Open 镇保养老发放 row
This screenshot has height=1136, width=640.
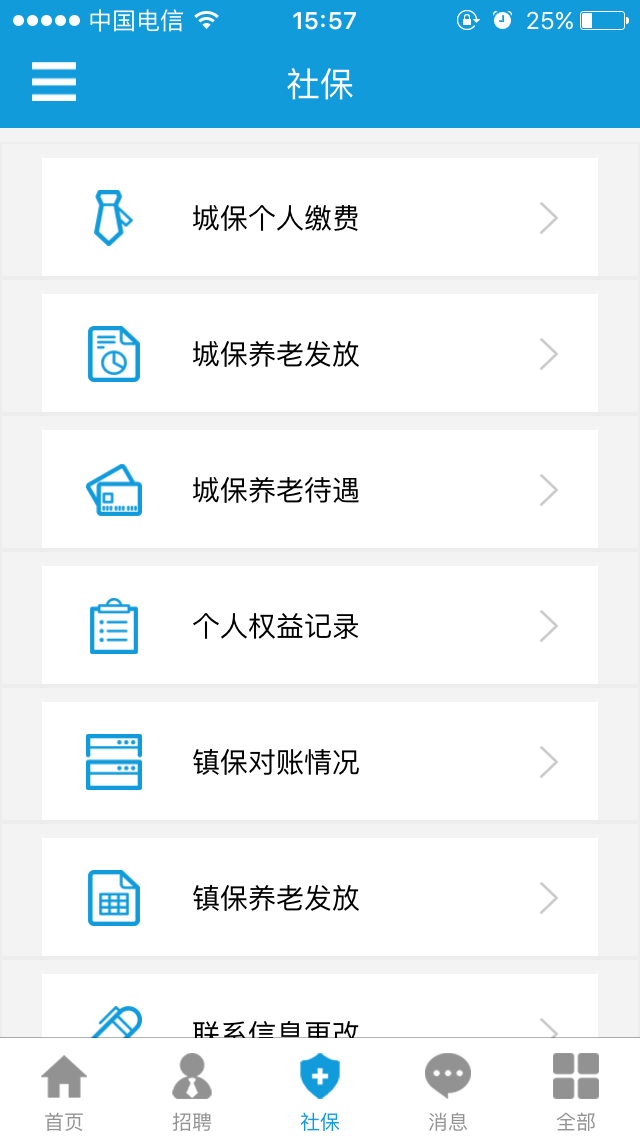click(320, 898)
